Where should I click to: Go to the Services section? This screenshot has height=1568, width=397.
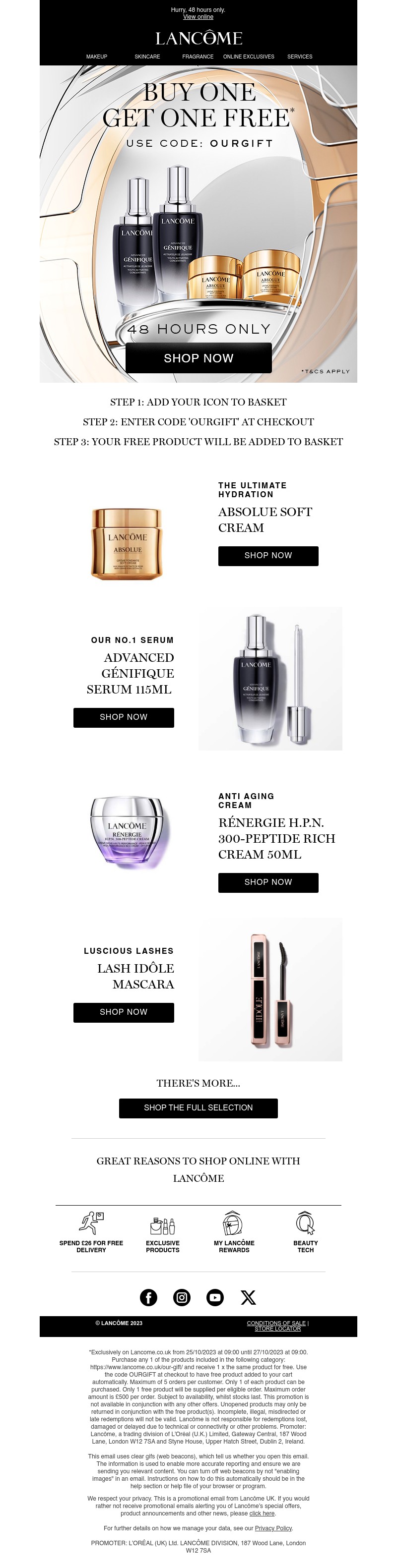[x=300, y=57]
